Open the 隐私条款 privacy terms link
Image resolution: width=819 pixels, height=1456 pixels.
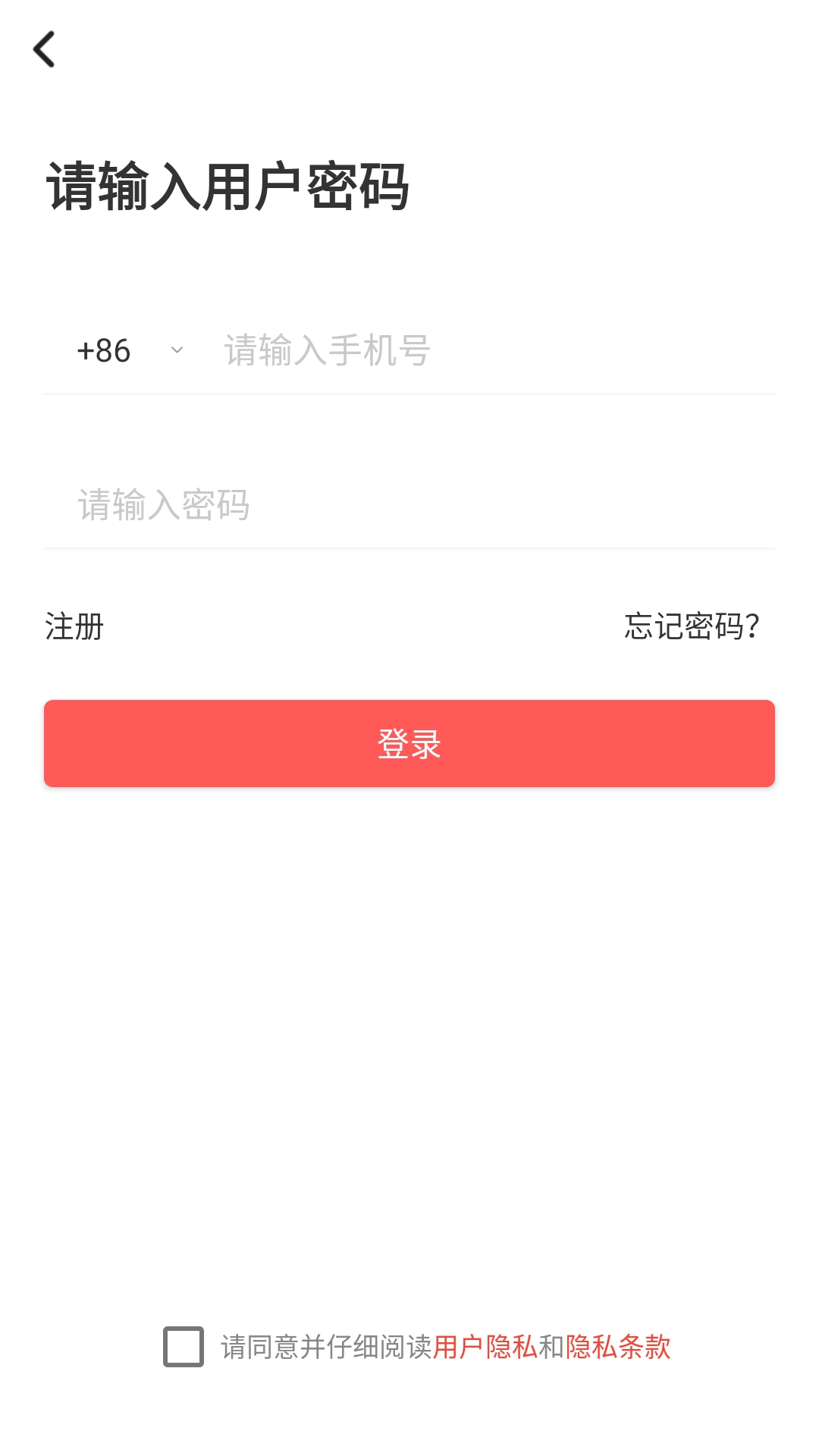click(618, 1348)
